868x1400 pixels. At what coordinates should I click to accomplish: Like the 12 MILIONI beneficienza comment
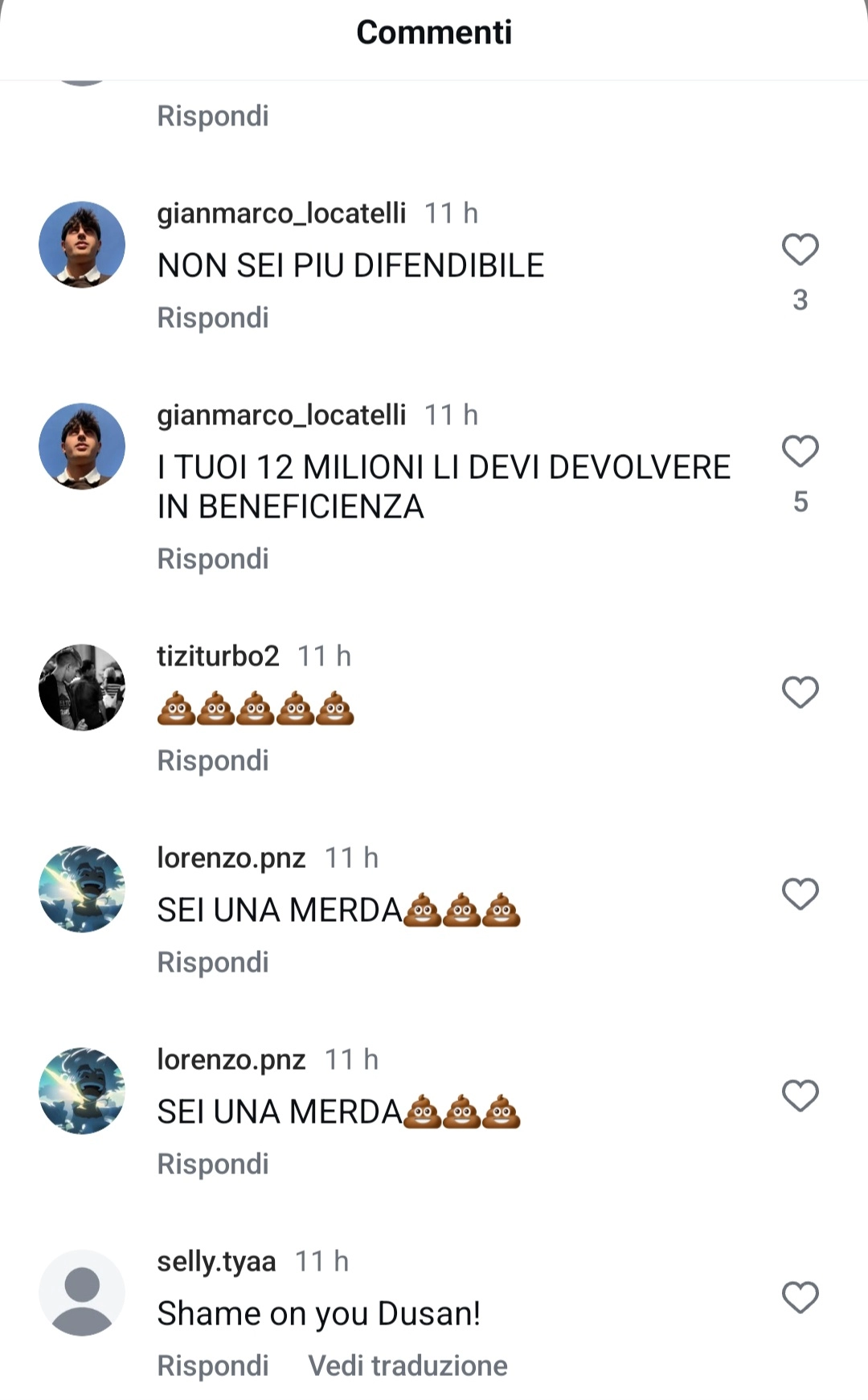[800, 452]
